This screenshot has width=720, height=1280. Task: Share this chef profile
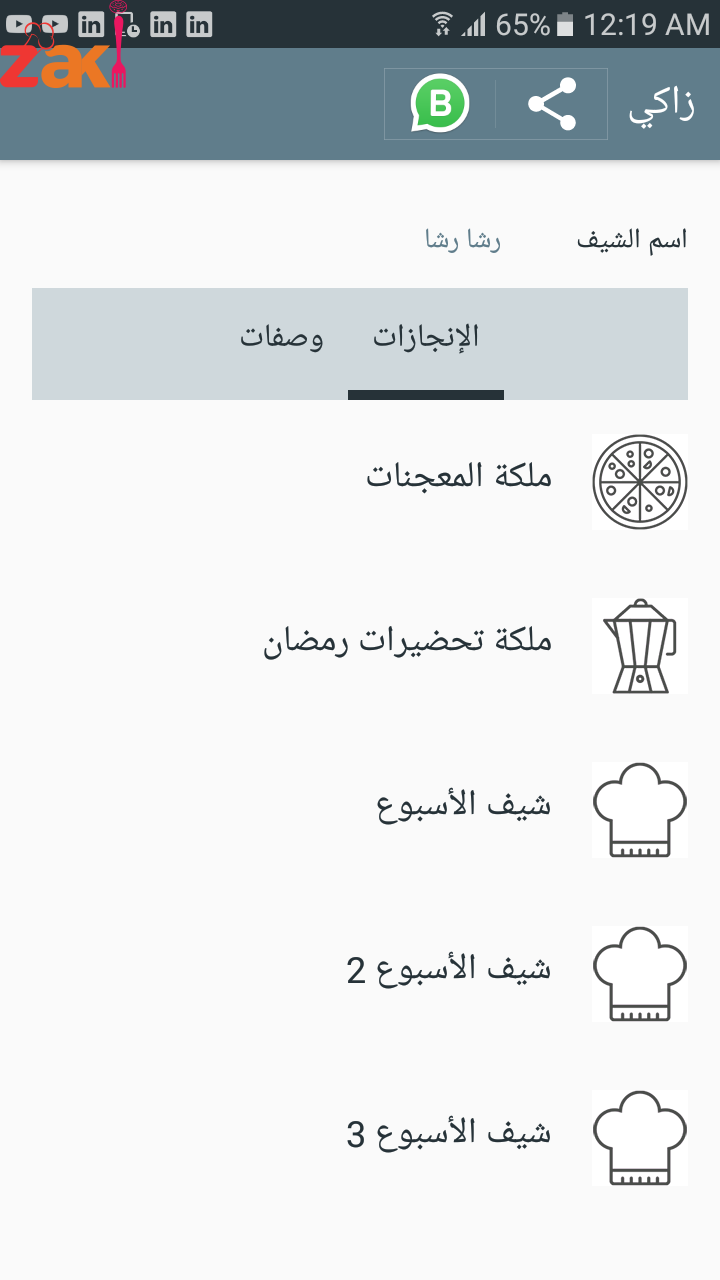[x=552, y=104]
